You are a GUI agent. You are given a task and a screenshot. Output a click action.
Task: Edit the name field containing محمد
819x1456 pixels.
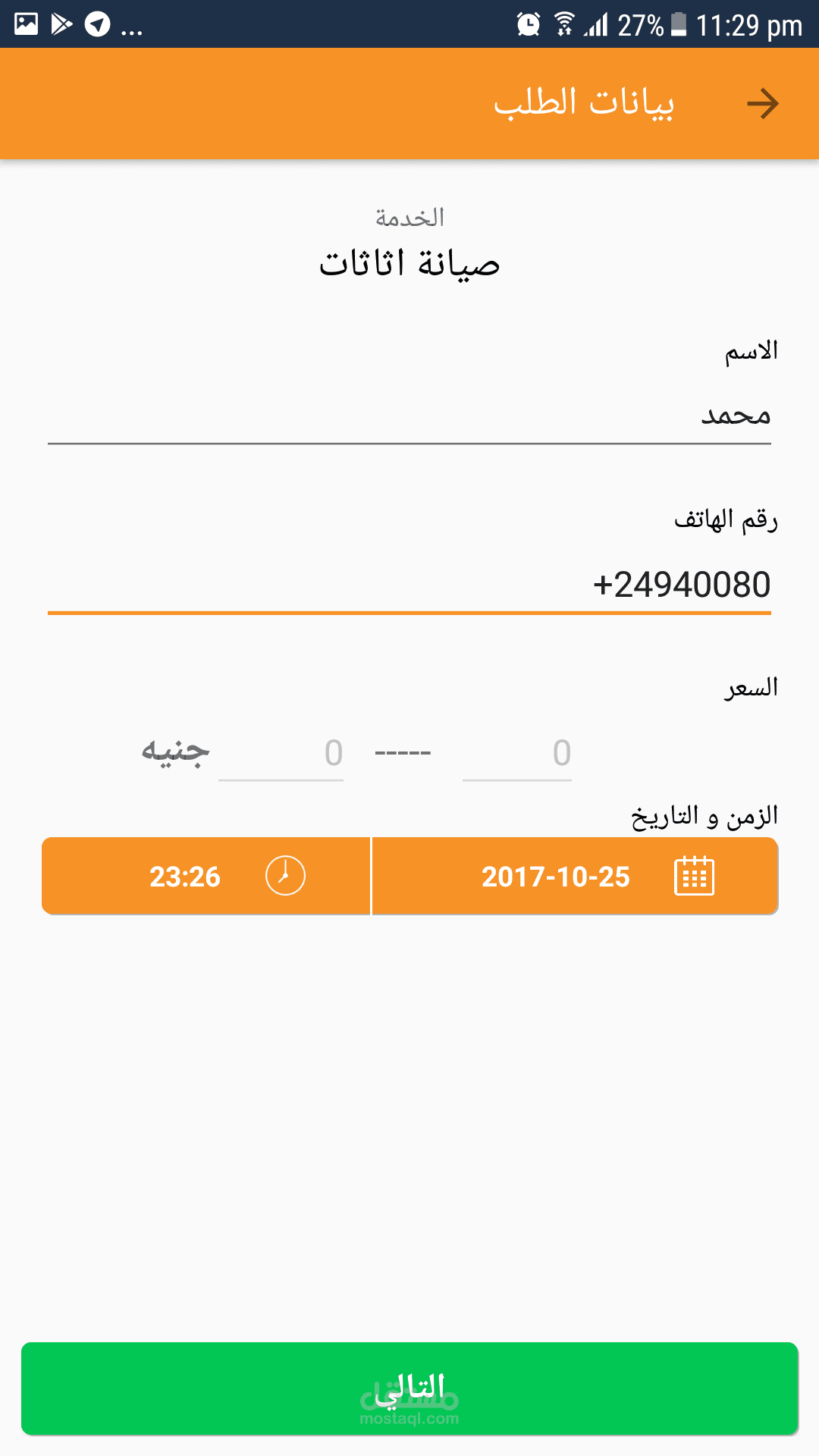pos(409,416)
